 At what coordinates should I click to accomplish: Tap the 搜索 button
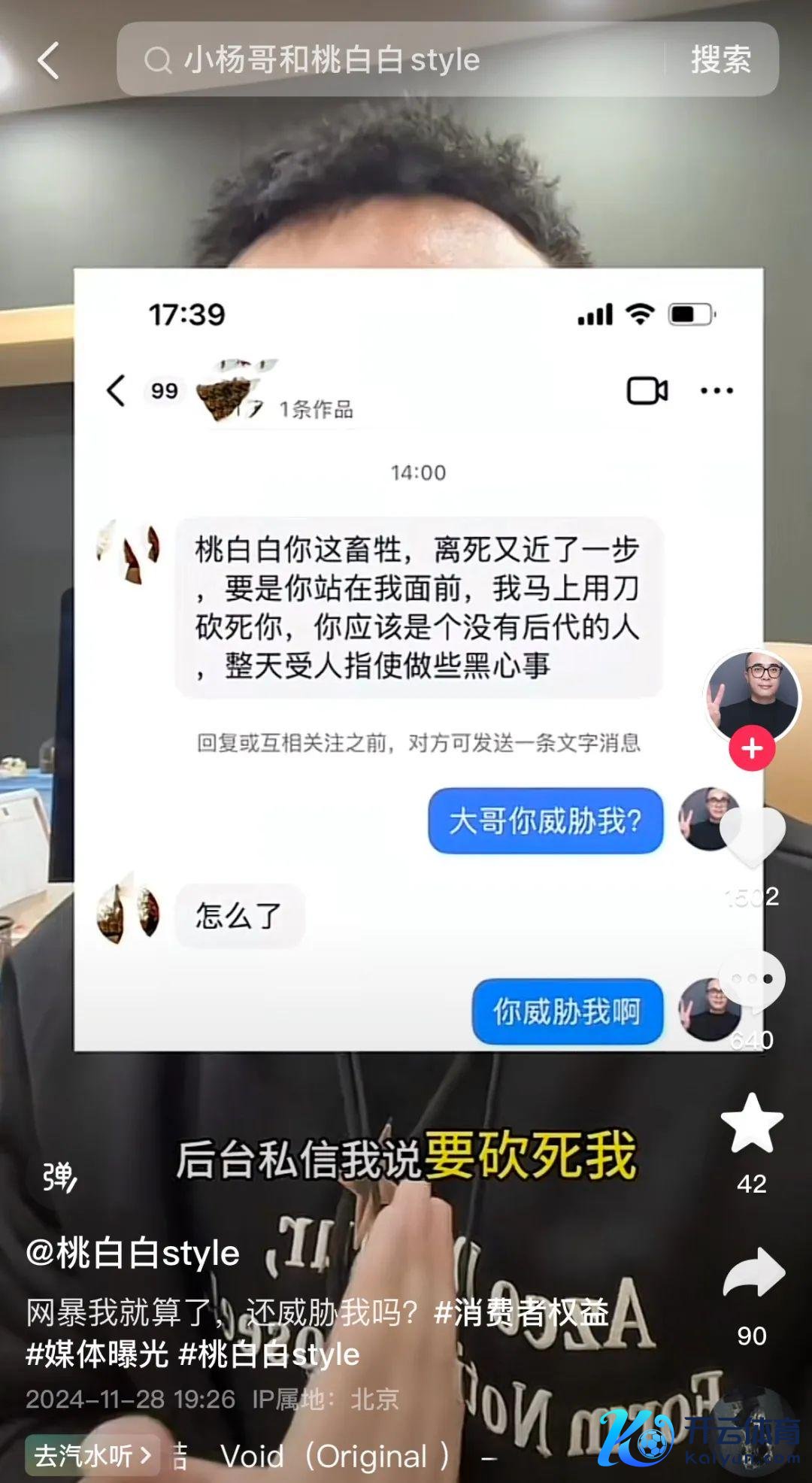click(x=720, y=60)
